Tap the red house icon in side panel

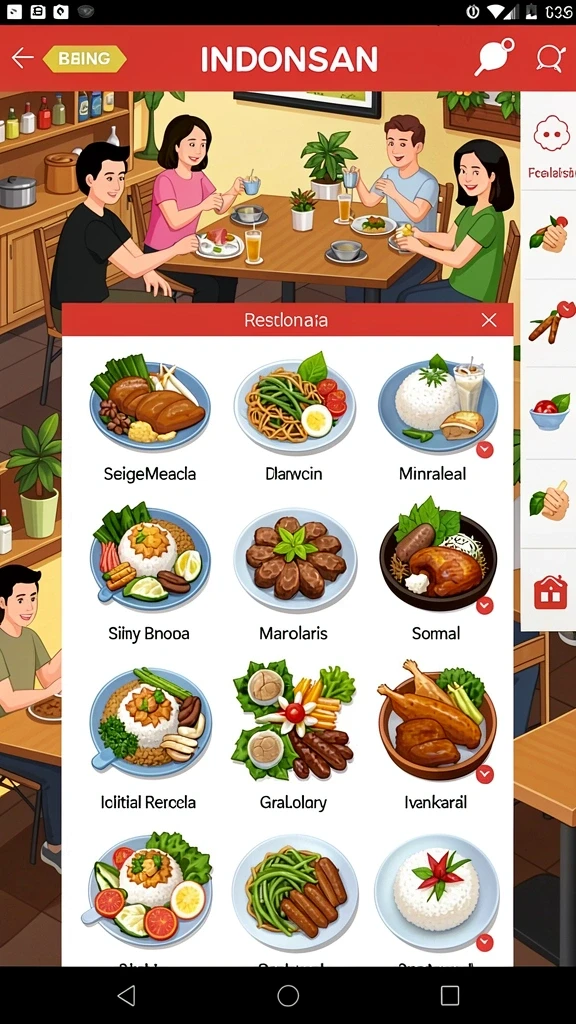point(550,593)
